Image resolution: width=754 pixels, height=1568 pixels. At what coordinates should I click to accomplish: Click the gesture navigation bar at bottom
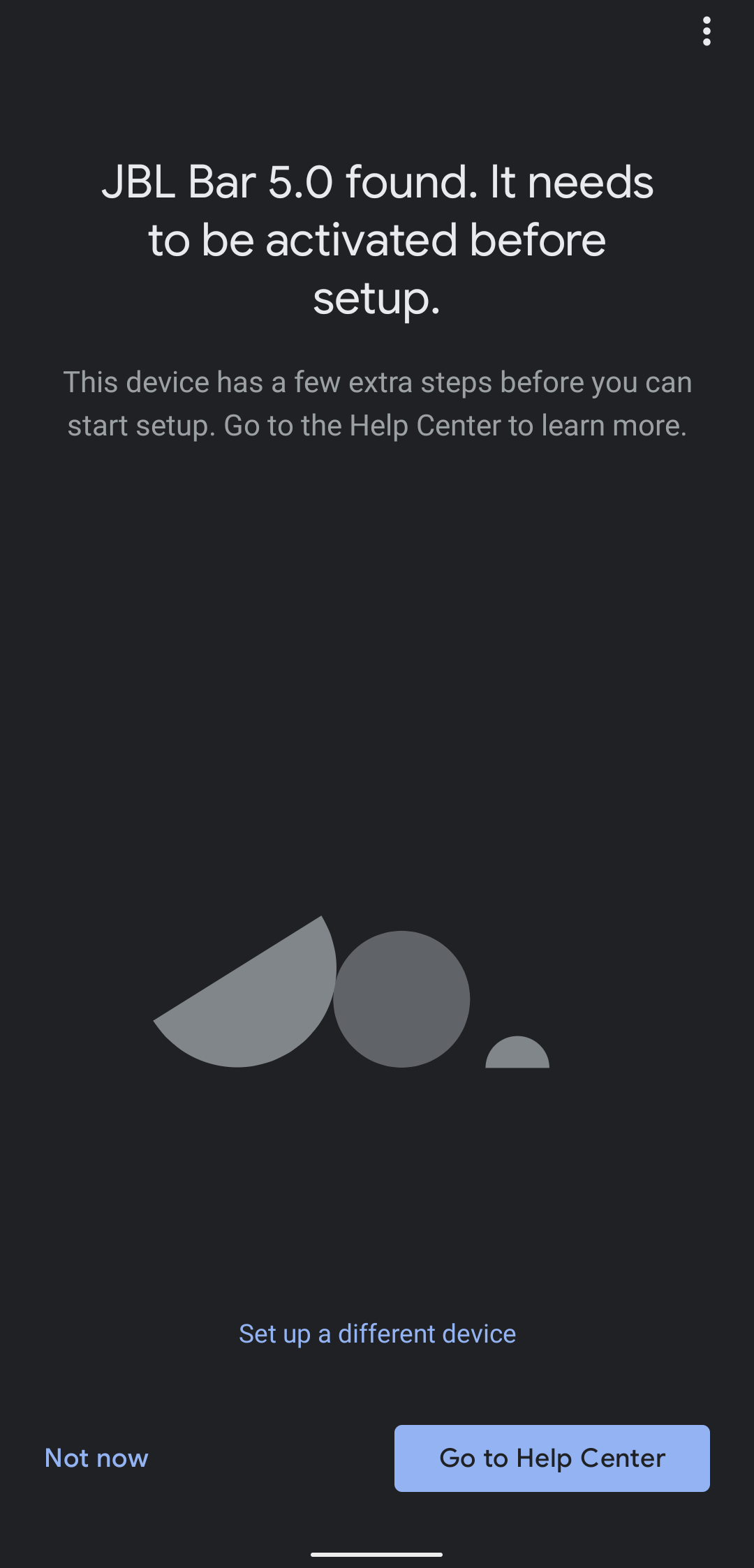377,1553
